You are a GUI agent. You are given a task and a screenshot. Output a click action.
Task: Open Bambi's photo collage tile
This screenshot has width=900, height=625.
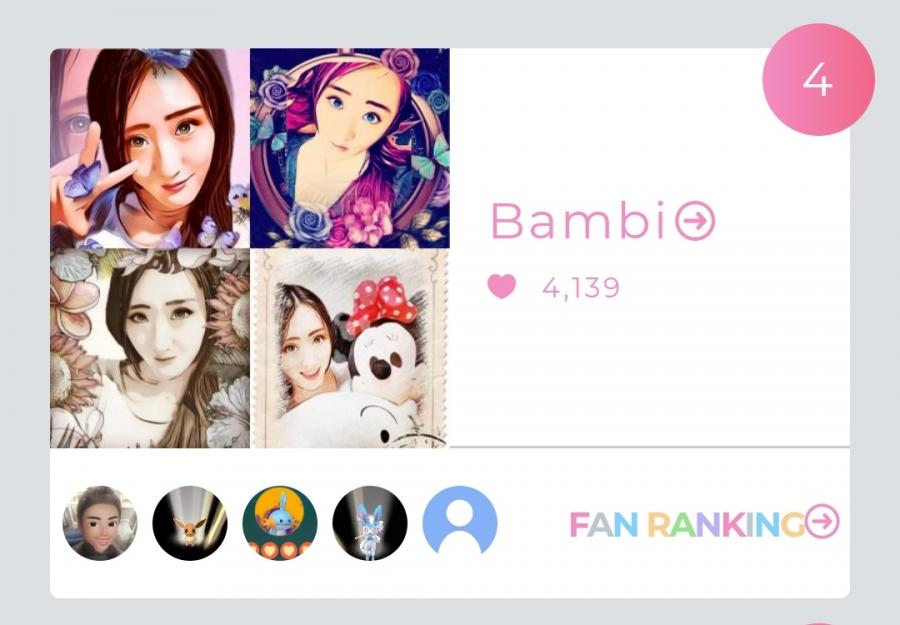pos(250,248)
